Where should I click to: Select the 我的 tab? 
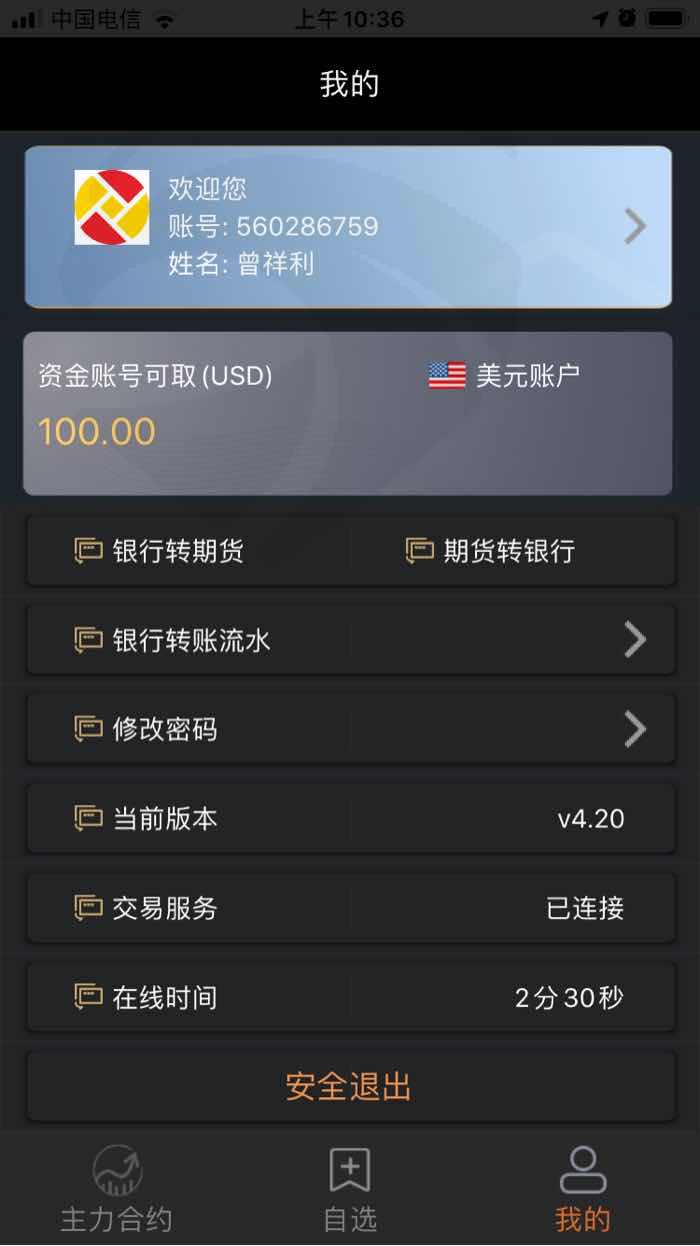(583, 1190)
